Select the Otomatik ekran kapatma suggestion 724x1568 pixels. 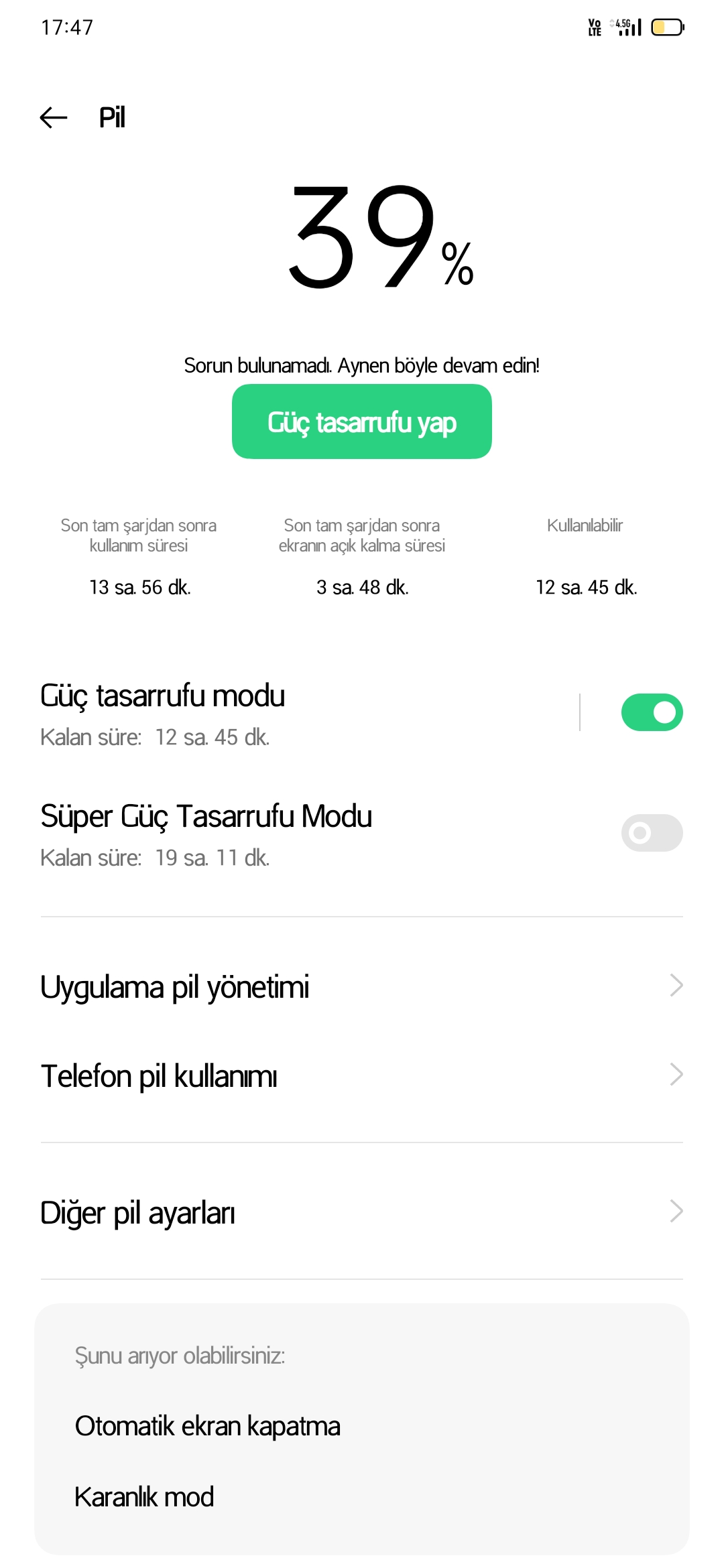(208, 1426)
